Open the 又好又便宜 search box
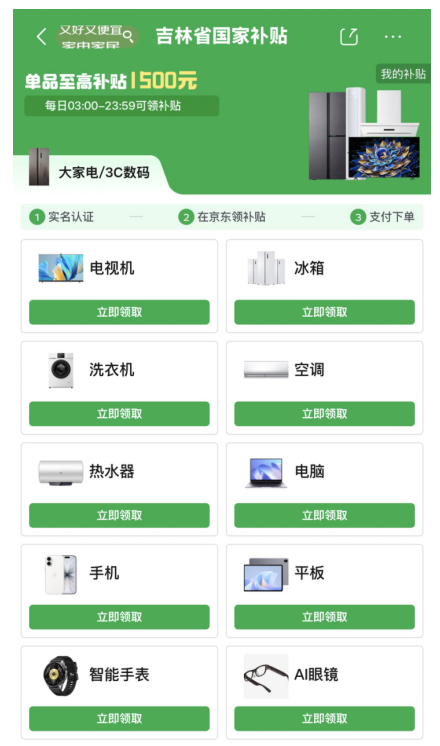440x746 pixels. [97, 37]
